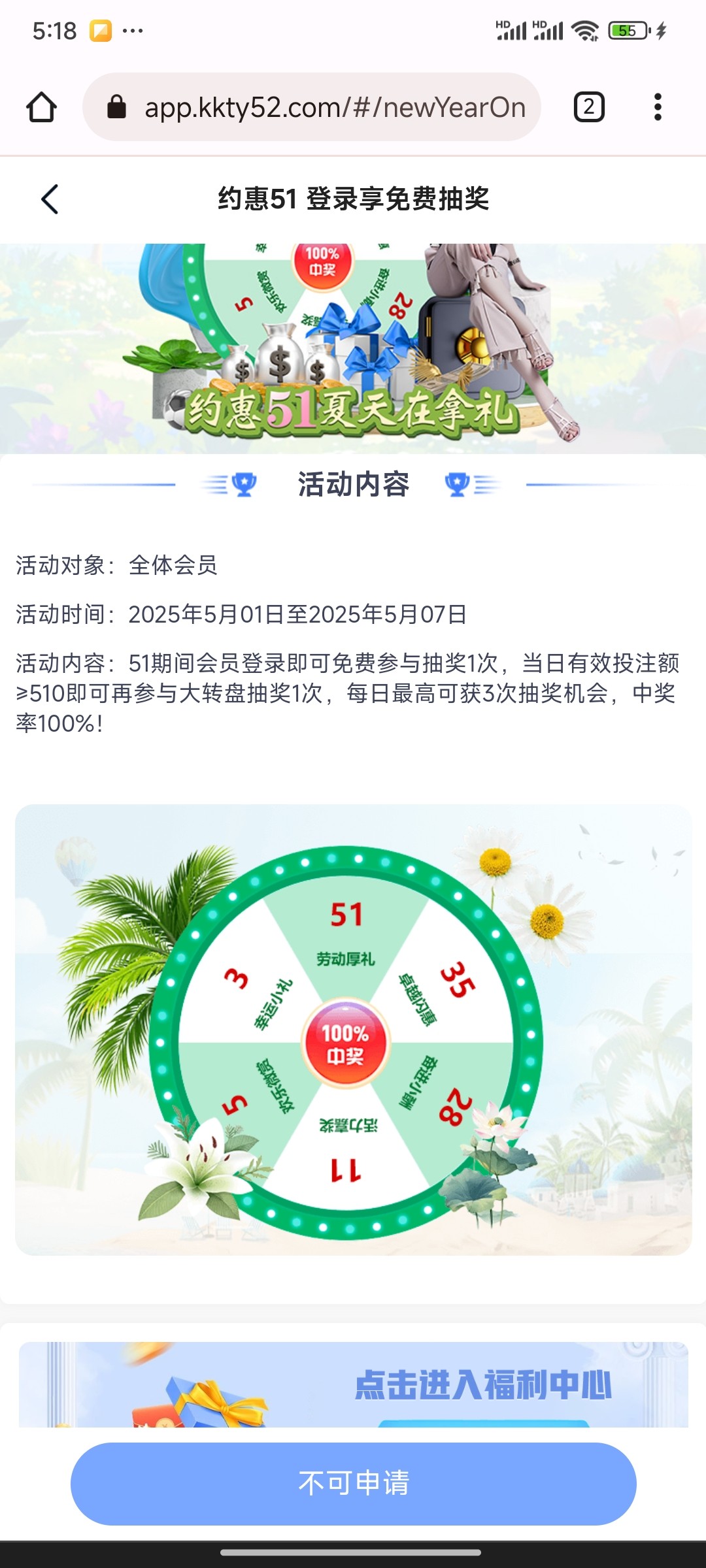Go back from the 约惠51 promo page
The image size is (706, 1568).
[50, 199]
